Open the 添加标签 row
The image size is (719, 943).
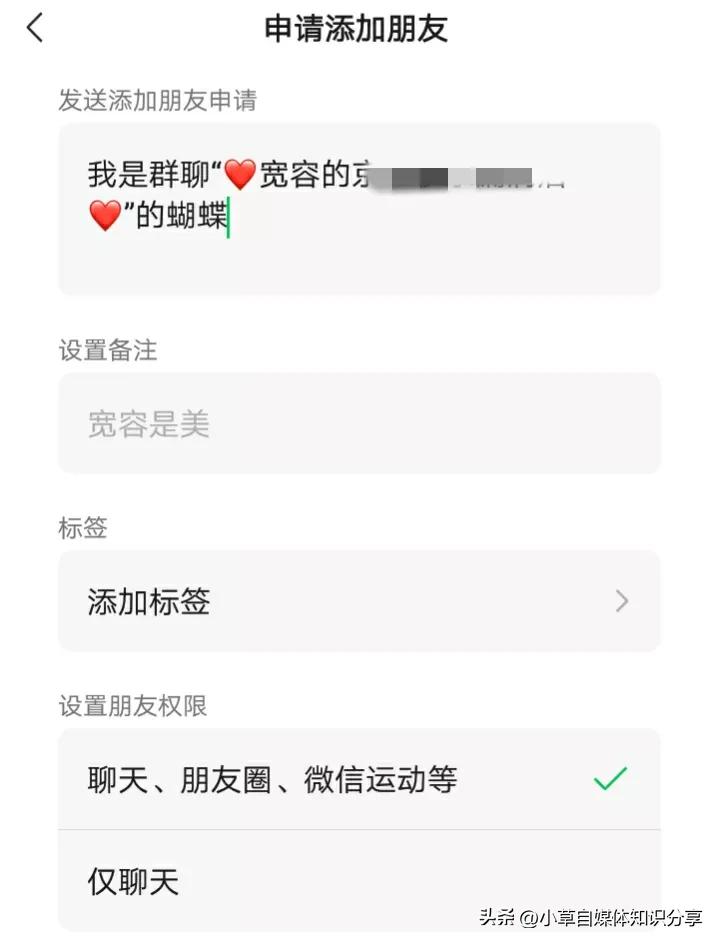pyautogui.click(x=358, y=601)
